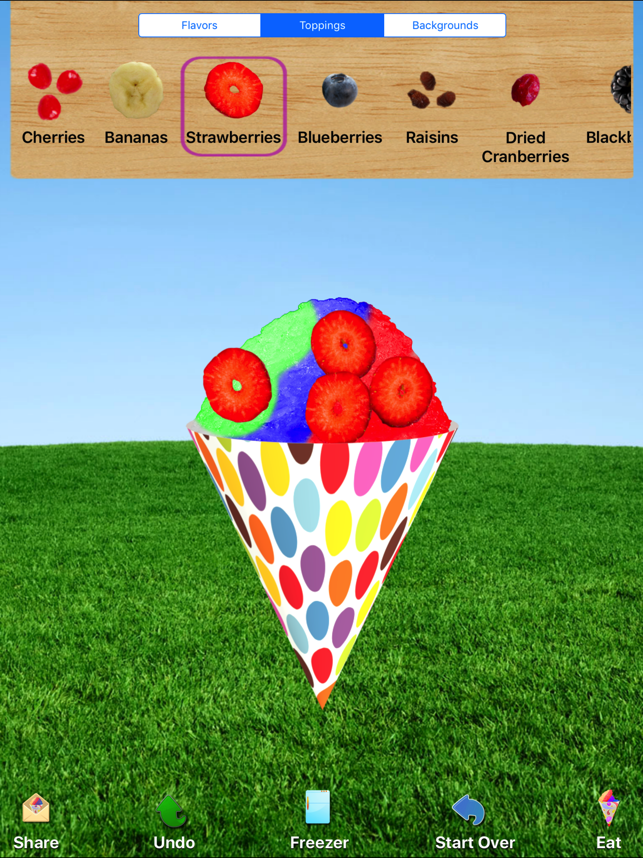The height and width of the screenshot is (858, 643).
Task: Share the snow cone creation
Action: [x=36, y=822]
